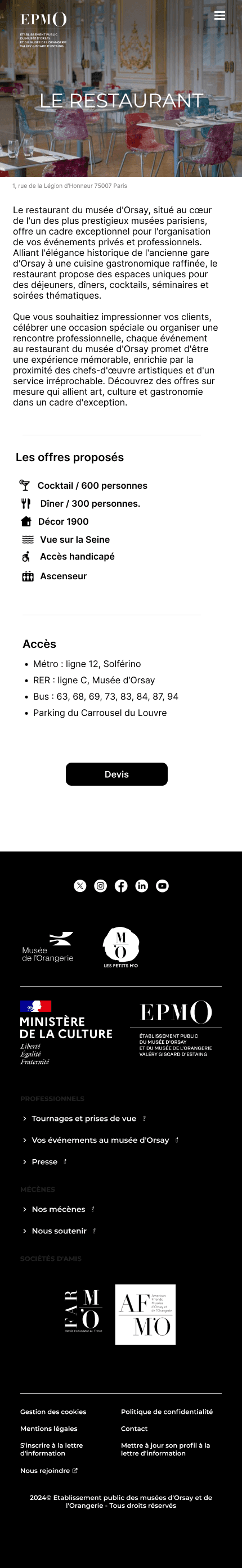Select S'inscrire à la lettre d'information
The image size is (242, 1568).
tap(51, 1449)
